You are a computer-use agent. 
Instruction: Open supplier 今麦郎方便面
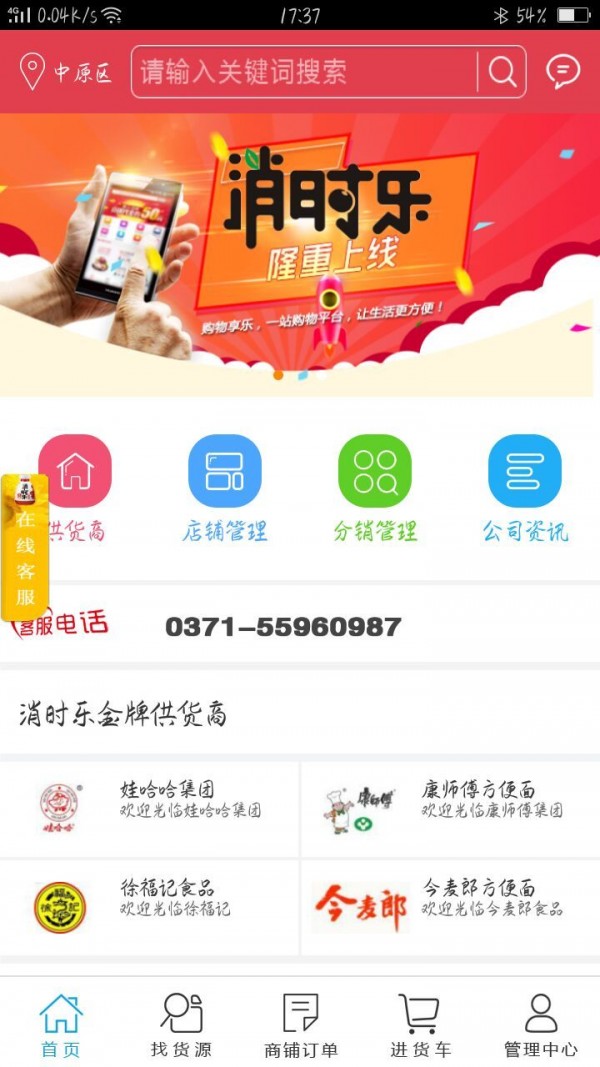(450, 907)
